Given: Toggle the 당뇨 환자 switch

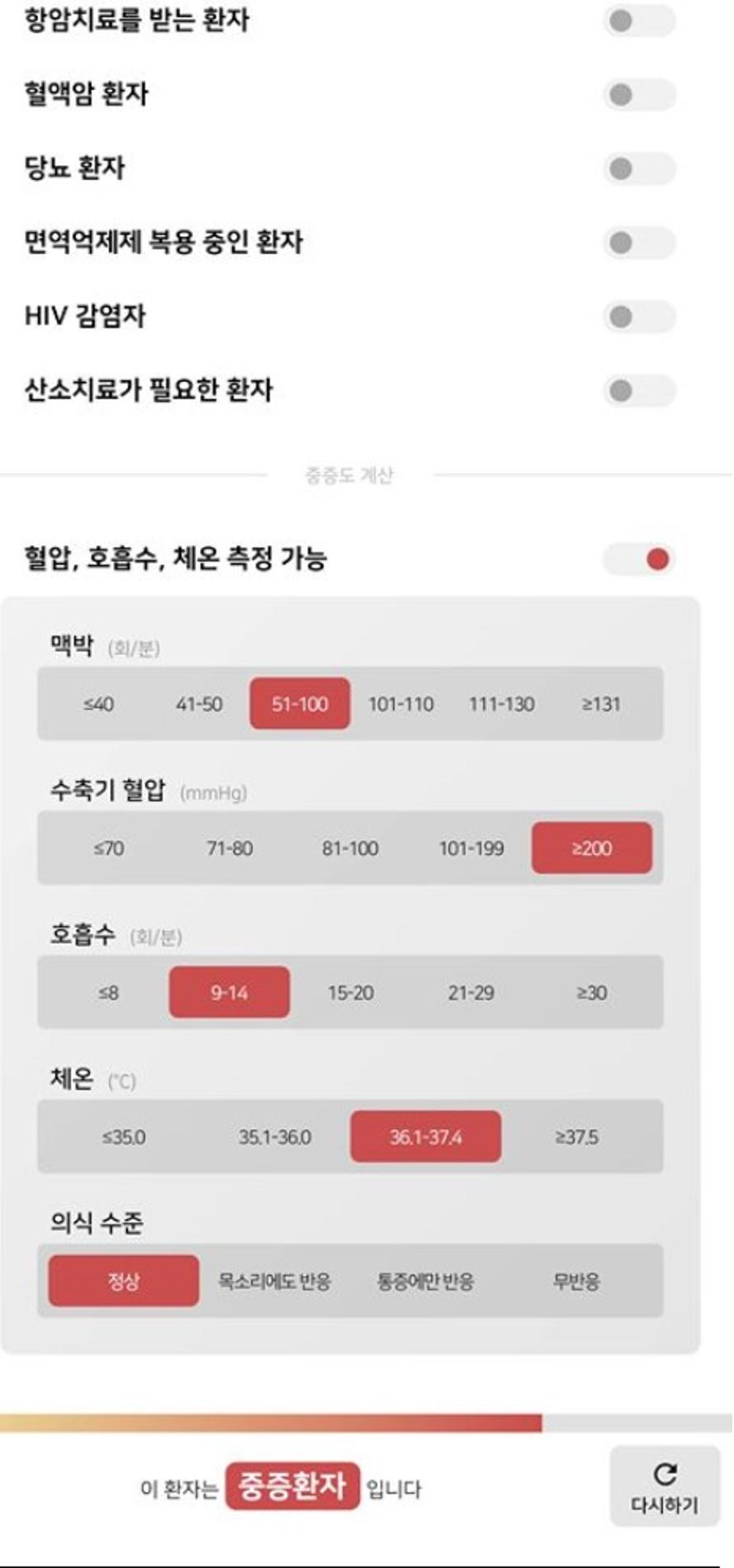Looking at the screenshot, I should (x=640, y=168).
